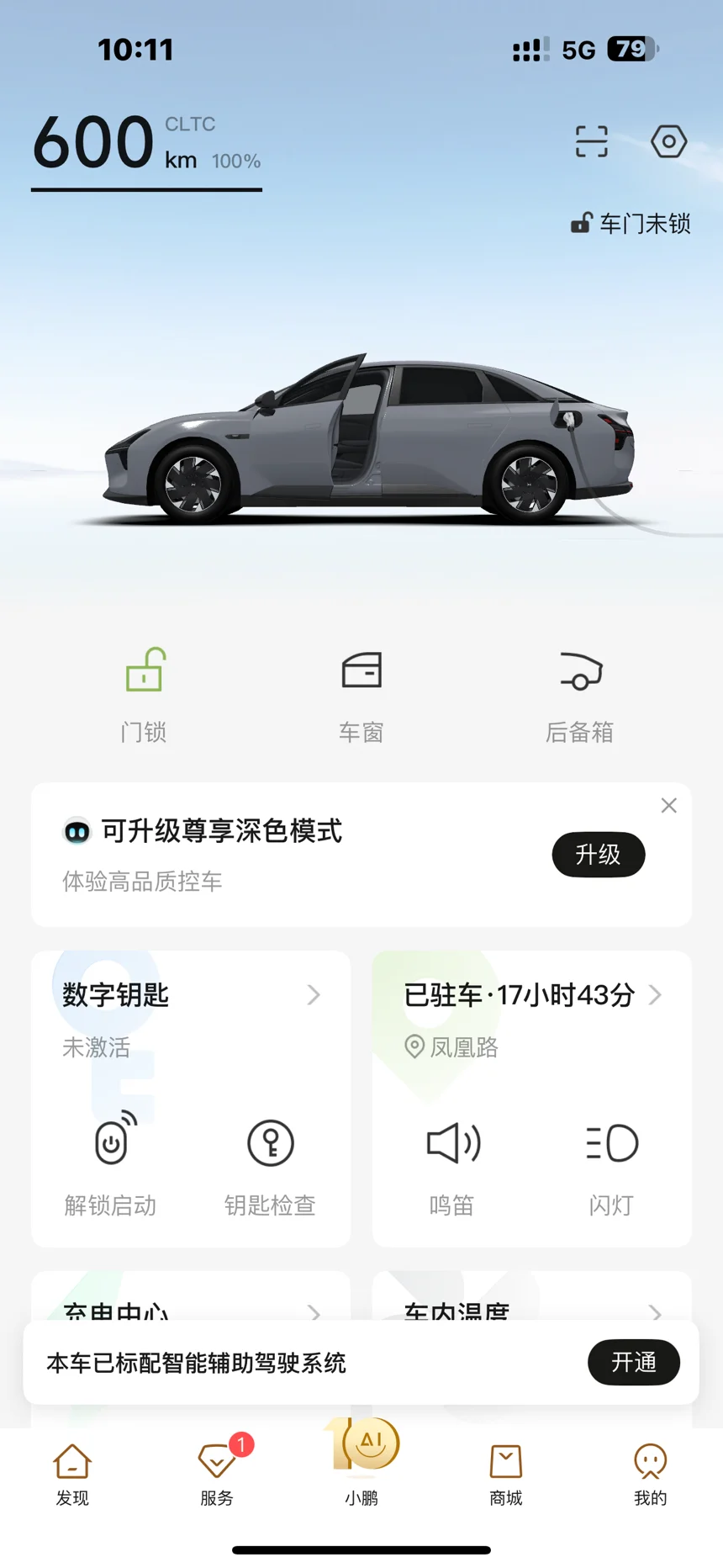The height and width of the screenshot is (1568, 723).
Task: Switch to the 服务 tab
Action: (x=217, y=1474)
